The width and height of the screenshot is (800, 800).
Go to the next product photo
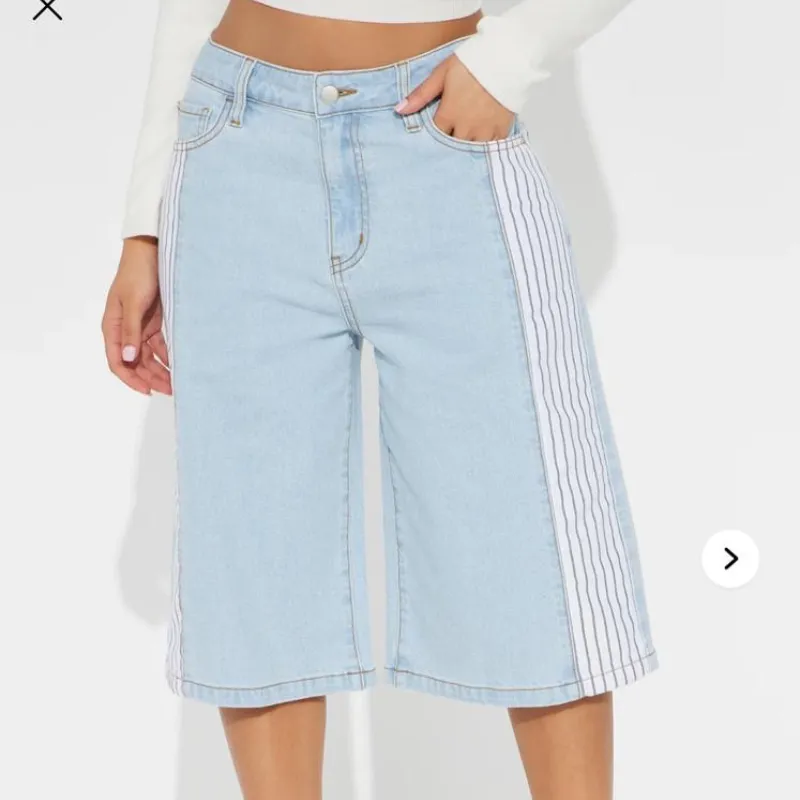pos(730,558)
